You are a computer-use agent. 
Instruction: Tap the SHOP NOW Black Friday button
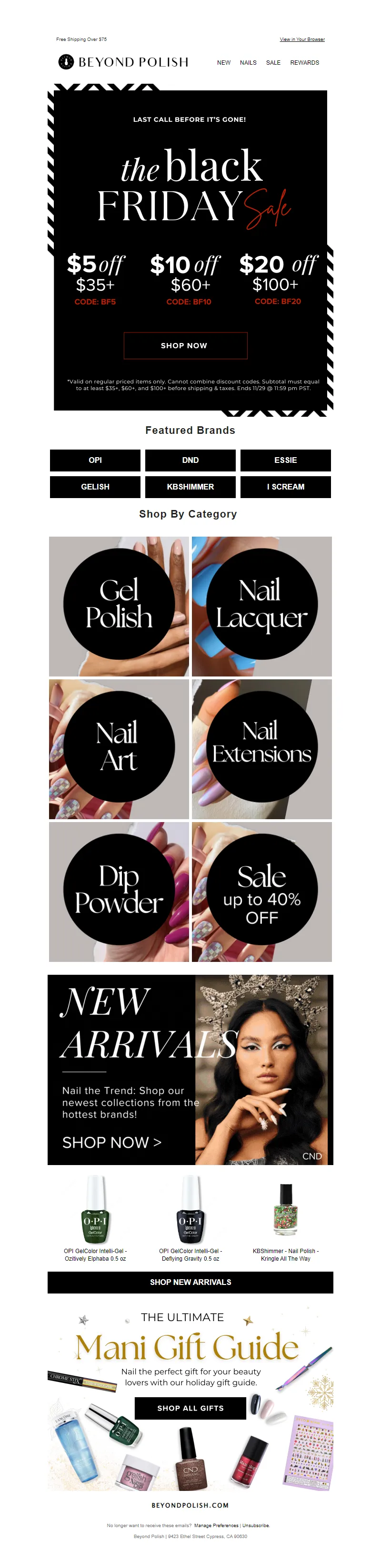pos(185,345)
